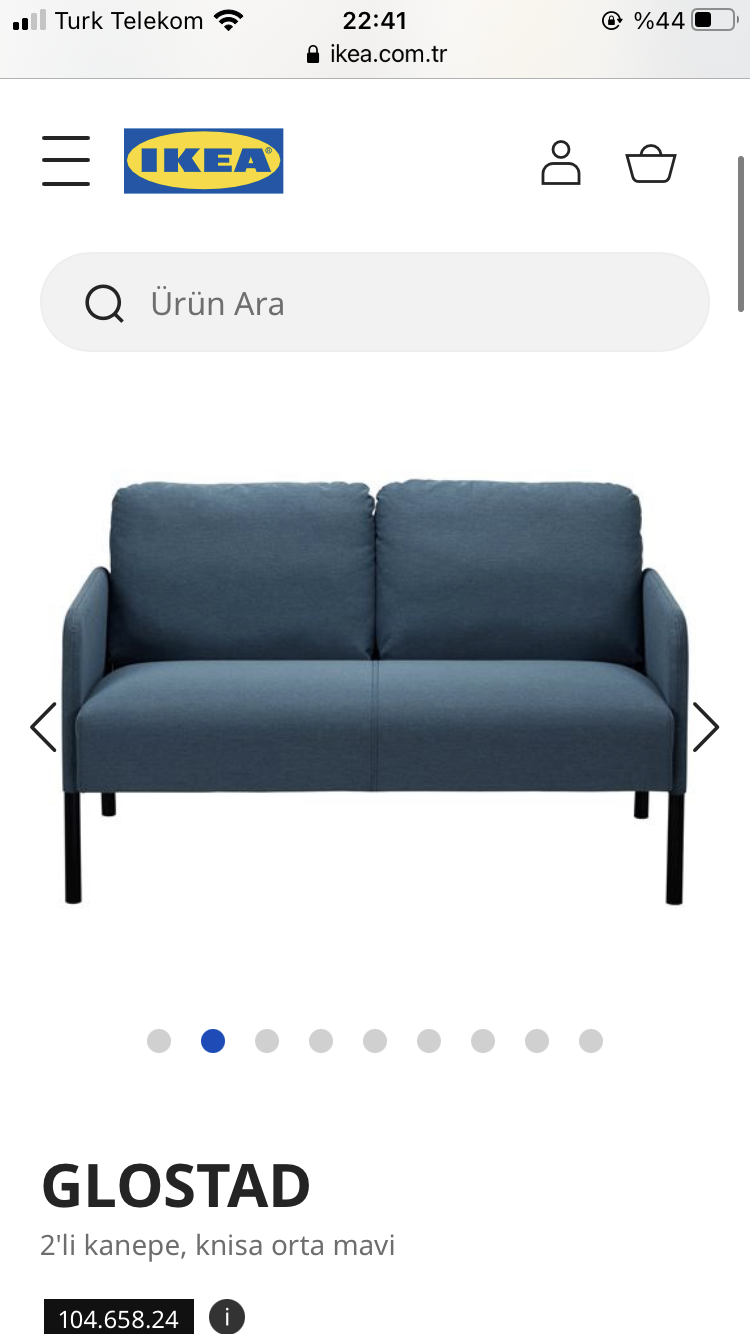Tap the ikea.com.tr address bar
The image size is (750, 1334).
(377, 54)
